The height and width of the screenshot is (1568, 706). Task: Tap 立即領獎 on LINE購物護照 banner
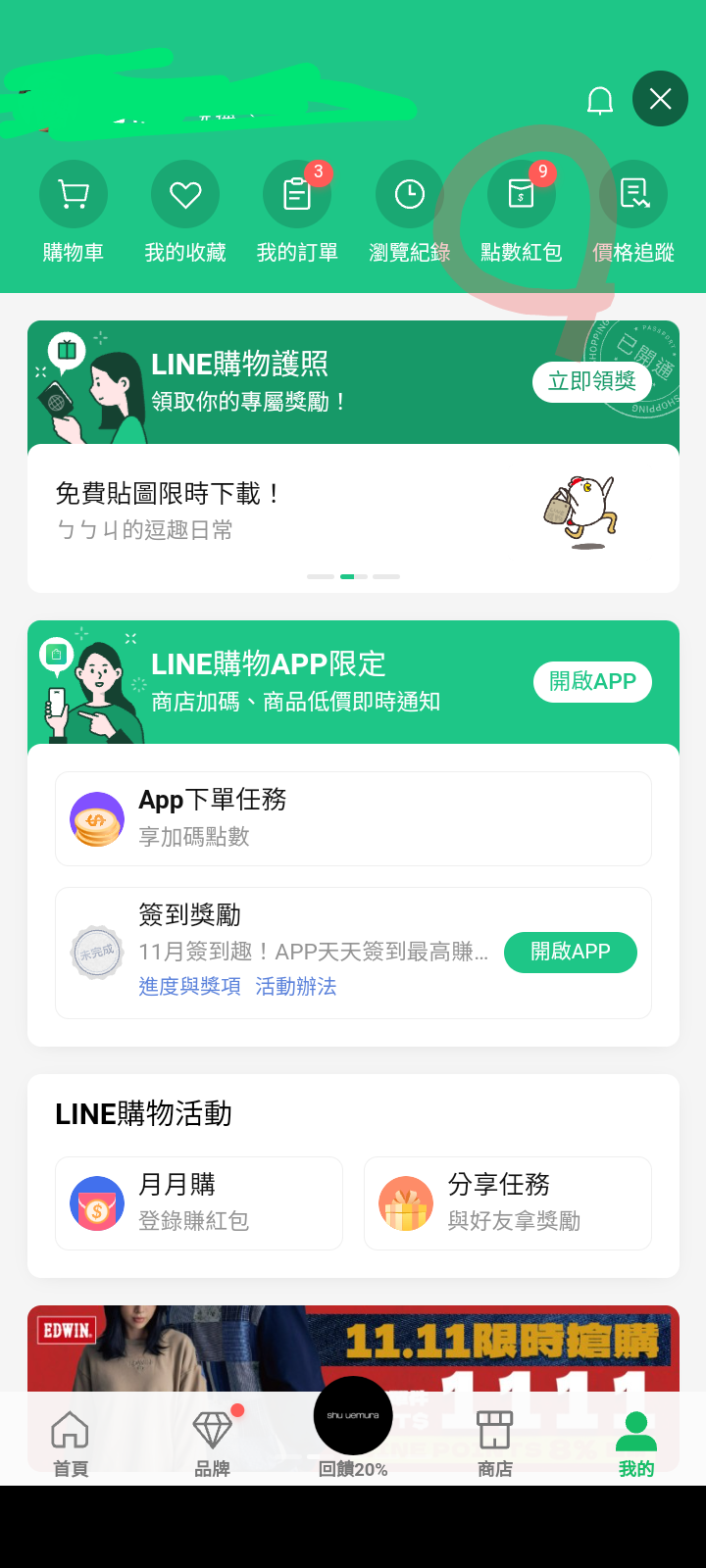tap(591, 381)
